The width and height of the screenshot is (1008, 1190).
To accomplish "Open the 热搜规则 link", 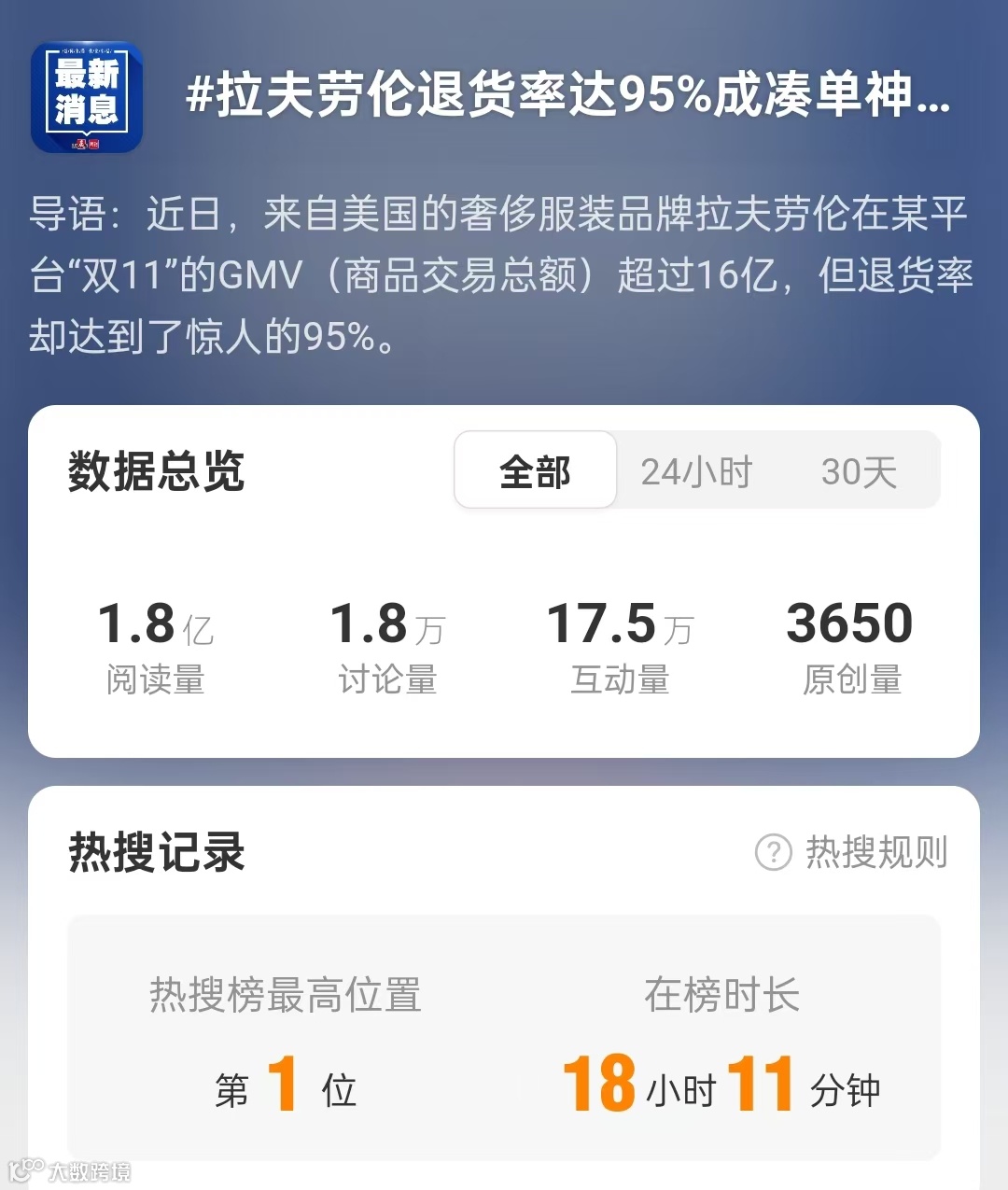I will coord(875,851).
